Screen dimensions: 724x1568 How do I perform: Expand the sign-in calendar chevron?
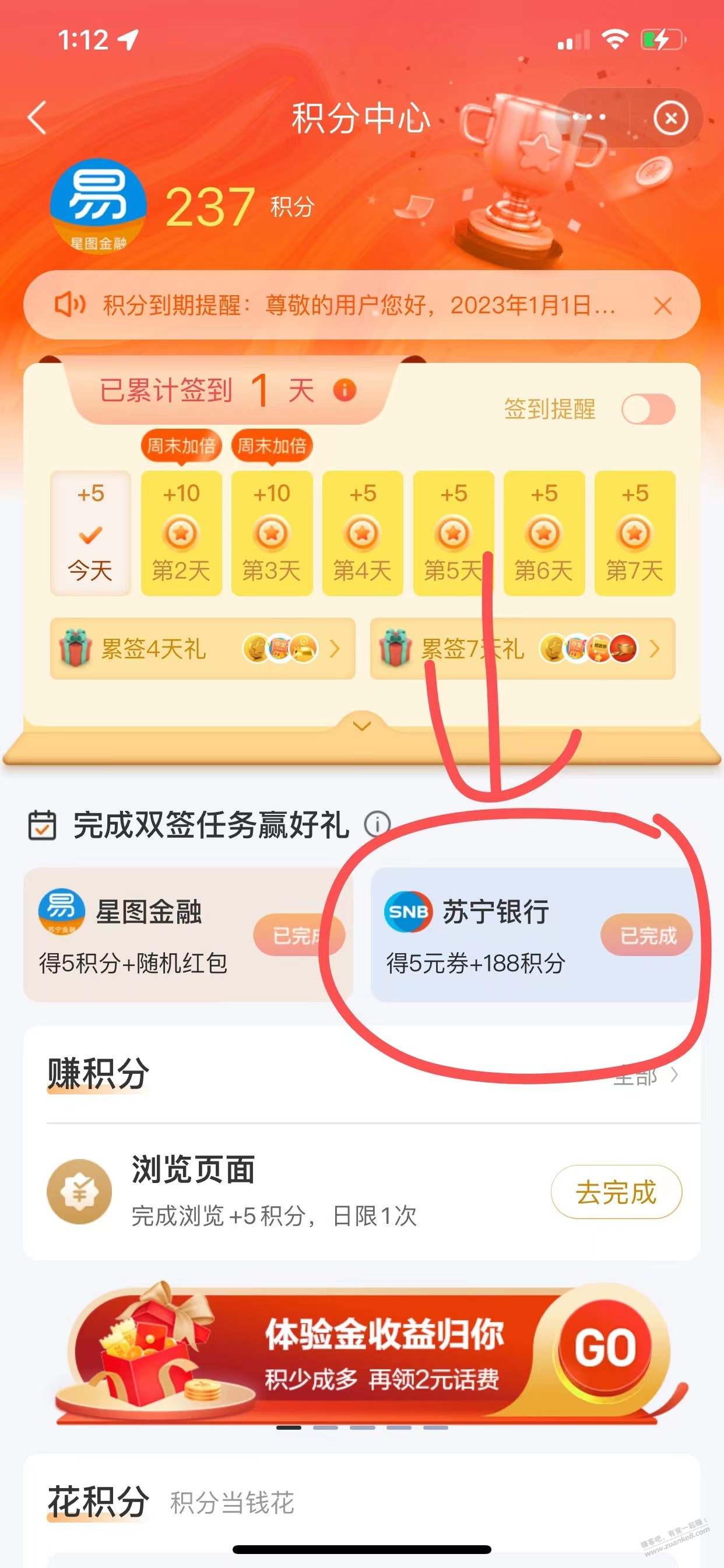coord(362,726)
